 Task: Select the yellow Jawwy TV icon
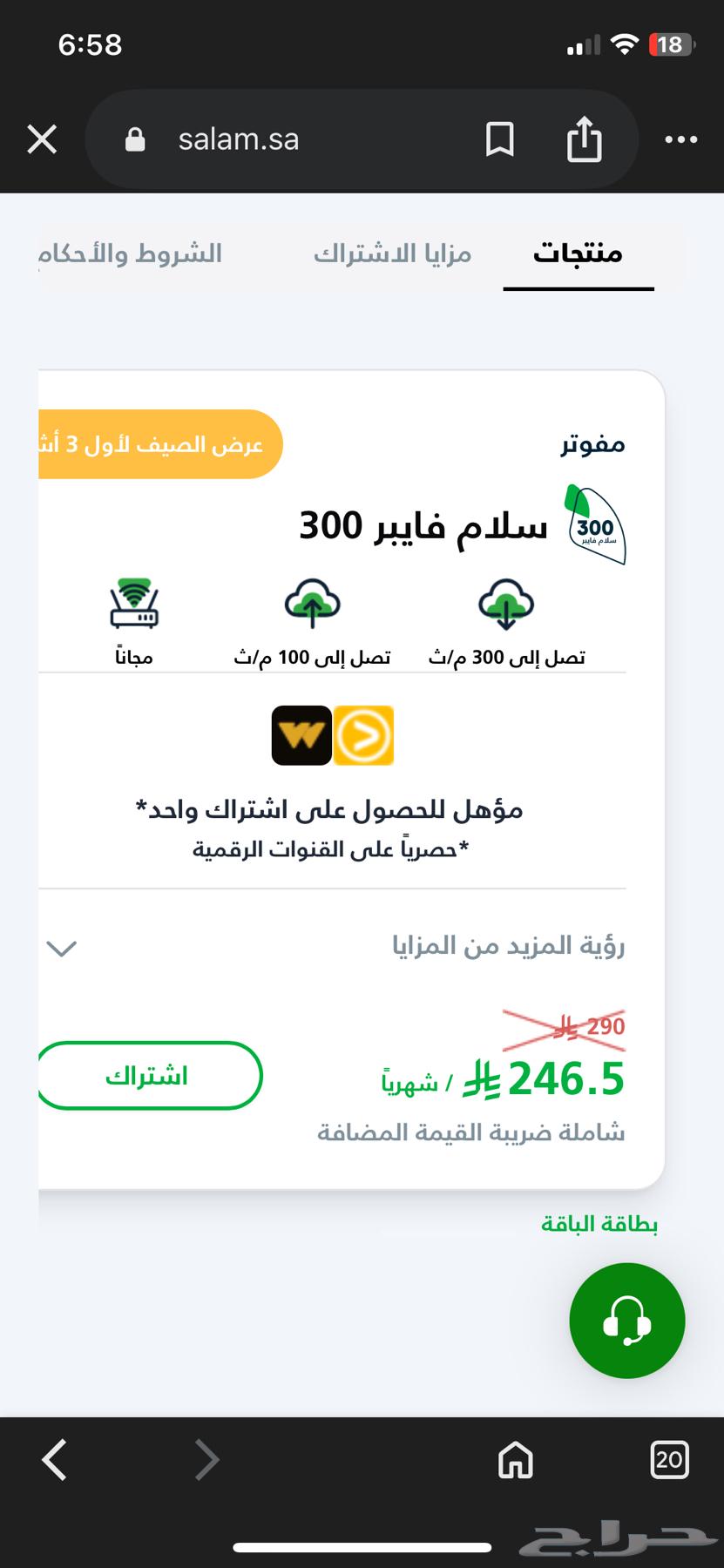363,734
